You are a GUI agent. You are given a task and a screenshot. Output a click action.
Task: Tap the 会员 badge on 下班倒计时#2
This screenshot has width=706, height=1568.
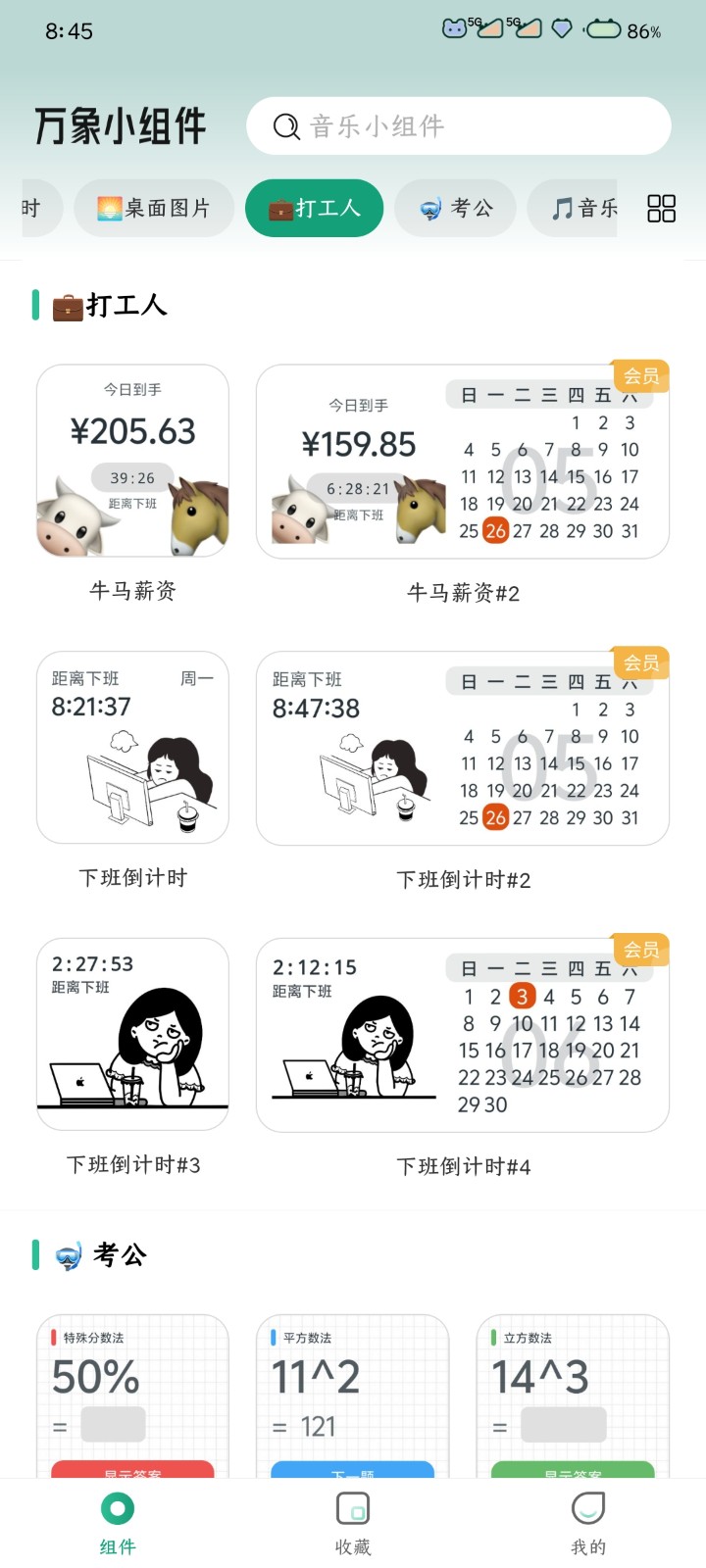[x=639, y=662]
